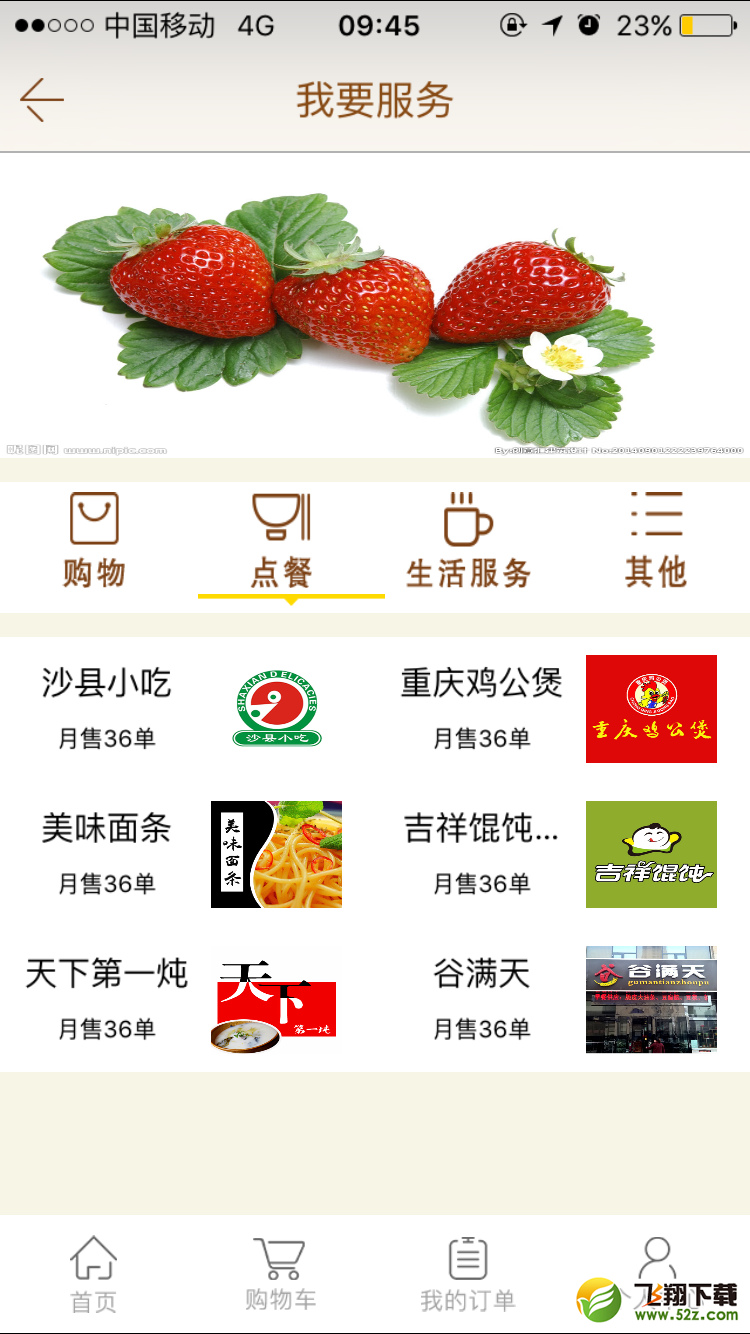Open the 购物车 shopping cart tab
The height and width of the screenshot is (1334, 750).
point(281,1274)
